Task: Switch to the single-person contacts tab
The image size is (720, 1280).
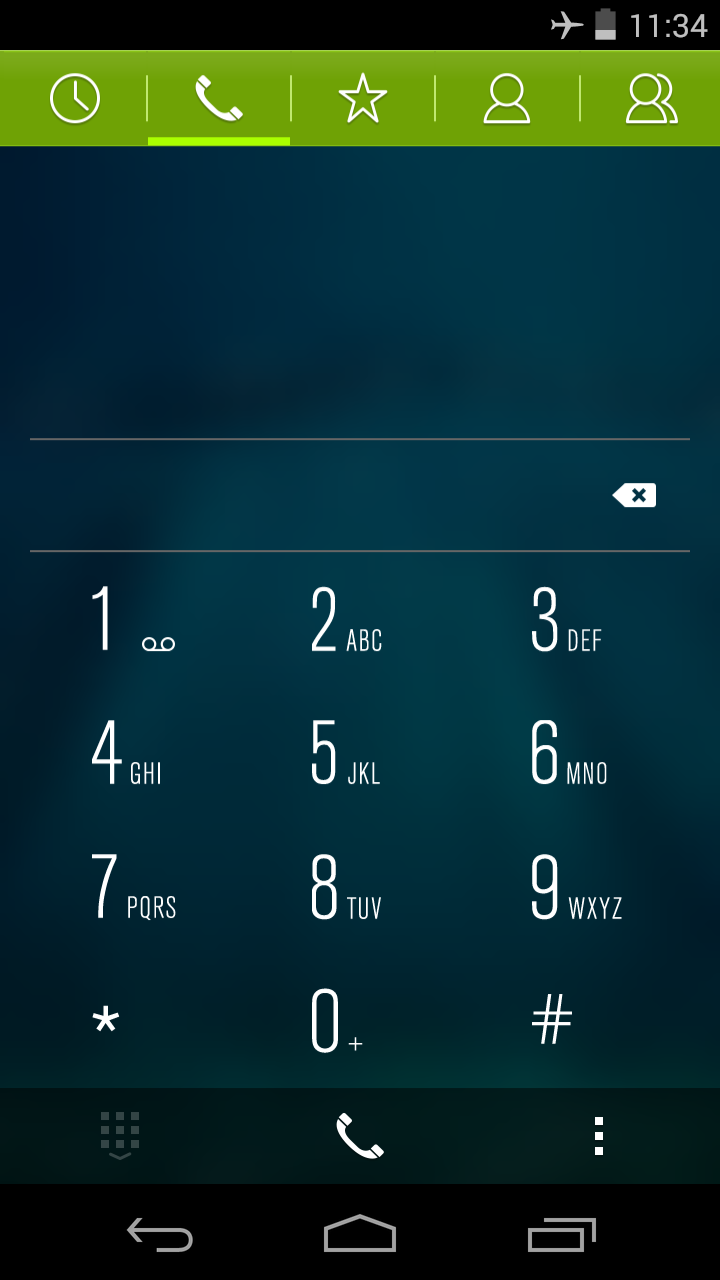Action: click(507, 99)
